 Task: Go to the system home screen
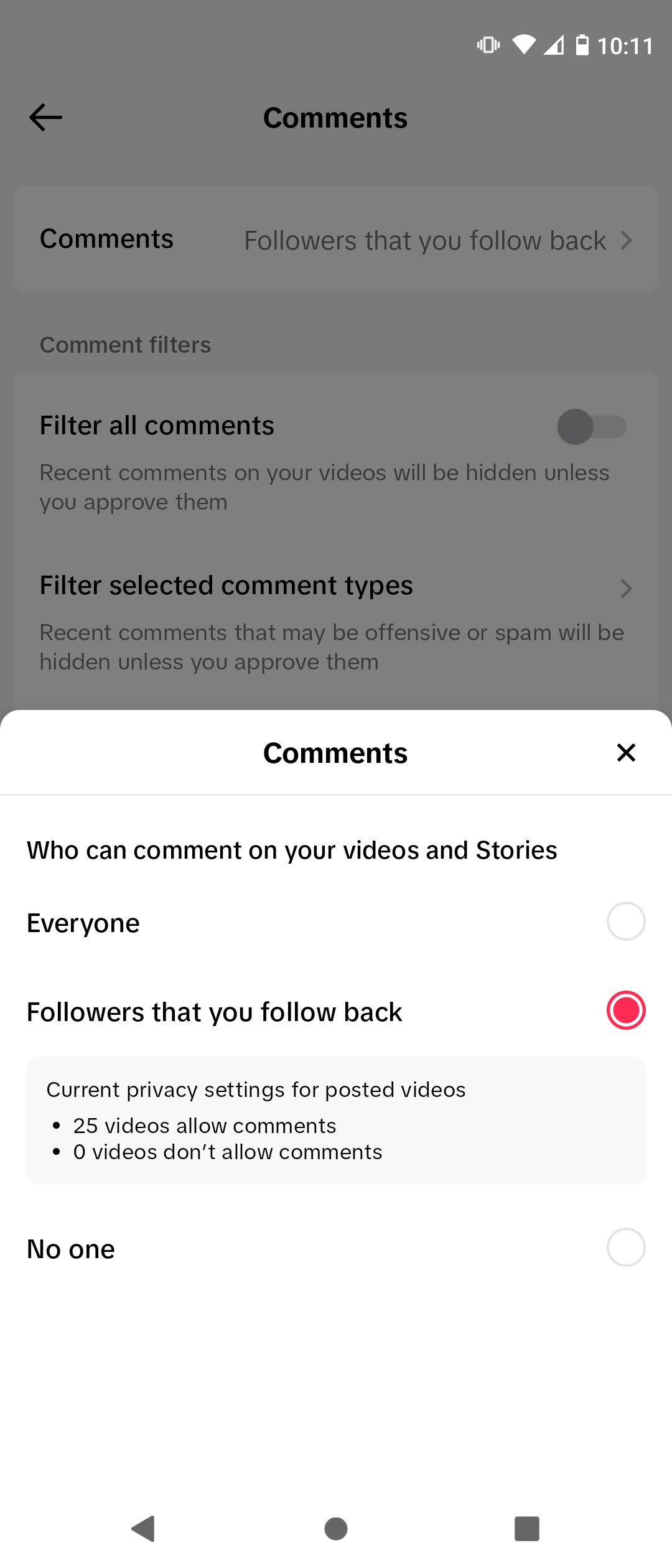pos(336,1528)
